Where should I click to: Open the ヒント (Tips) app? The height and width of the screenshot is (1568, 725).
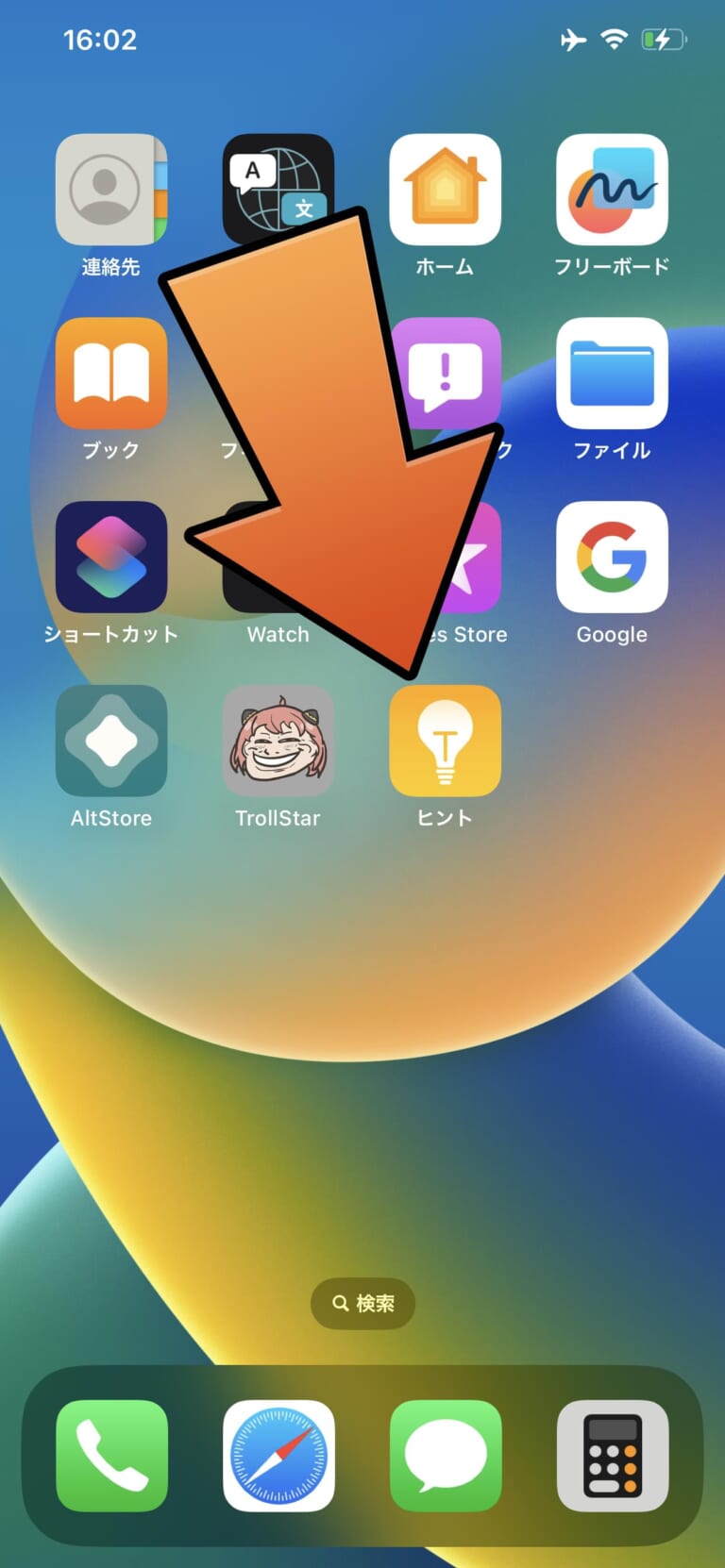point(446,741)
